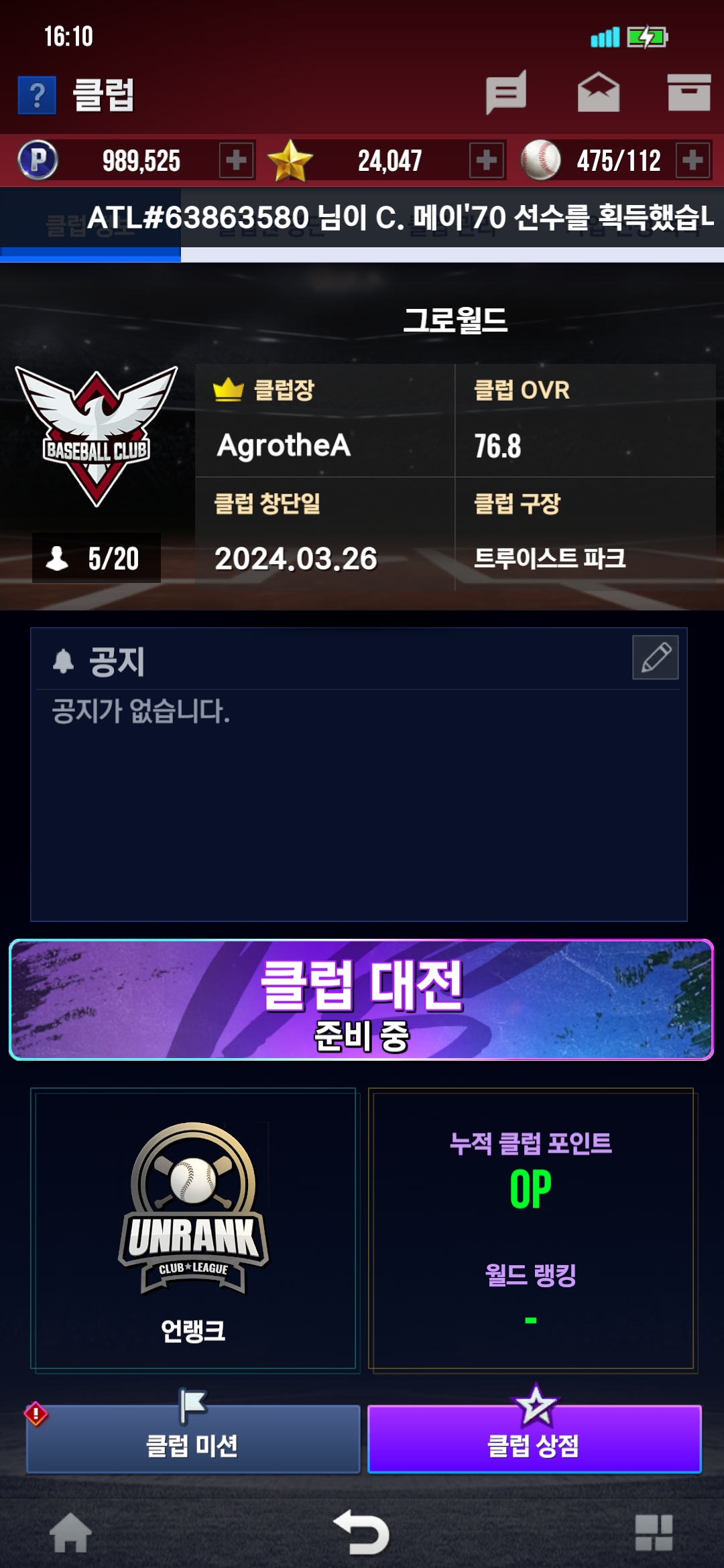
Task: Go to the home screen icon
Action: point(70,1533)
